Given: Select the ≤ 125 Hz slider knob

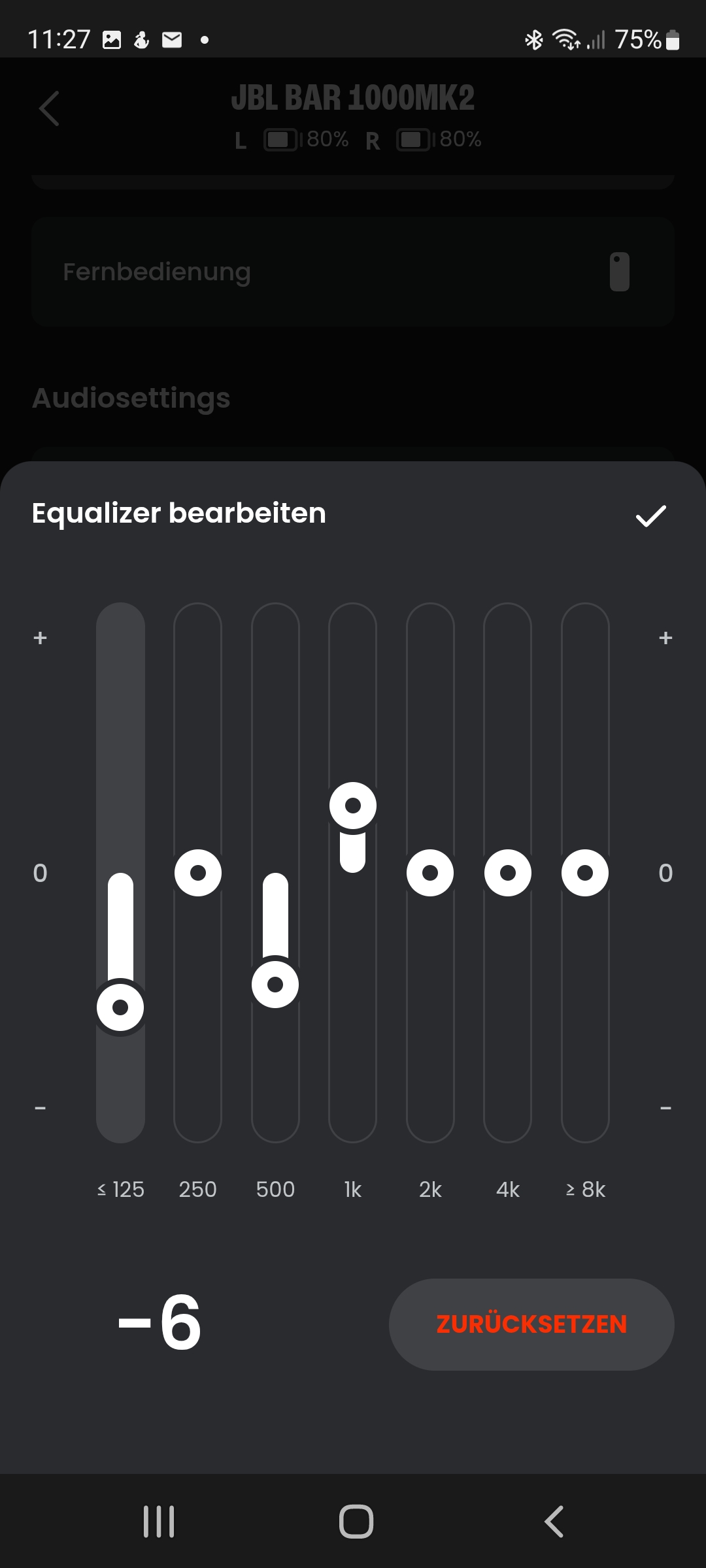Looking at the screenshot, I should pyautogui.click(x=120, y=1007).
